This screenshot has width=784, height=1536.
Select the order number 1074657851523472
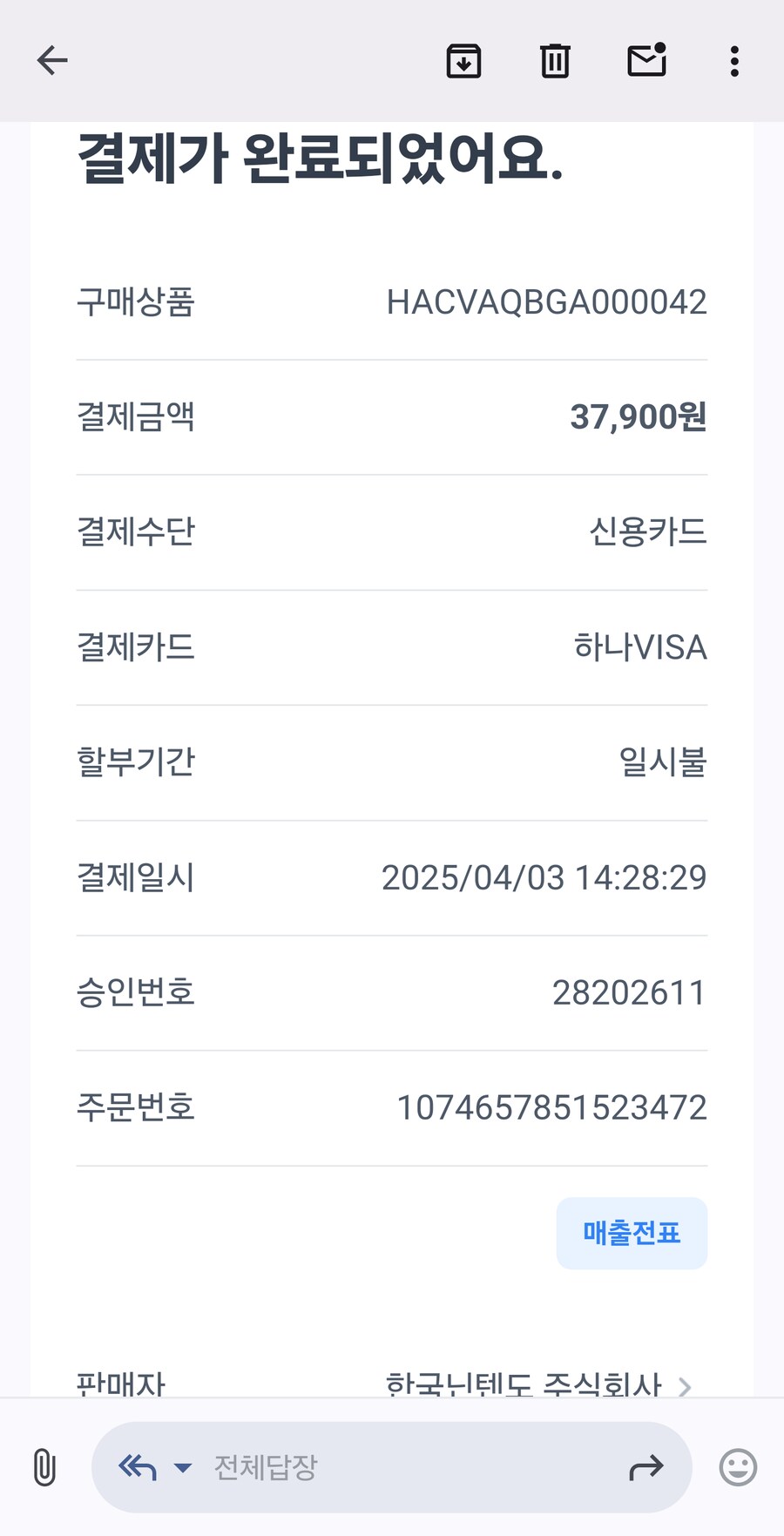pyautogui.click(x=551, y=1106)
